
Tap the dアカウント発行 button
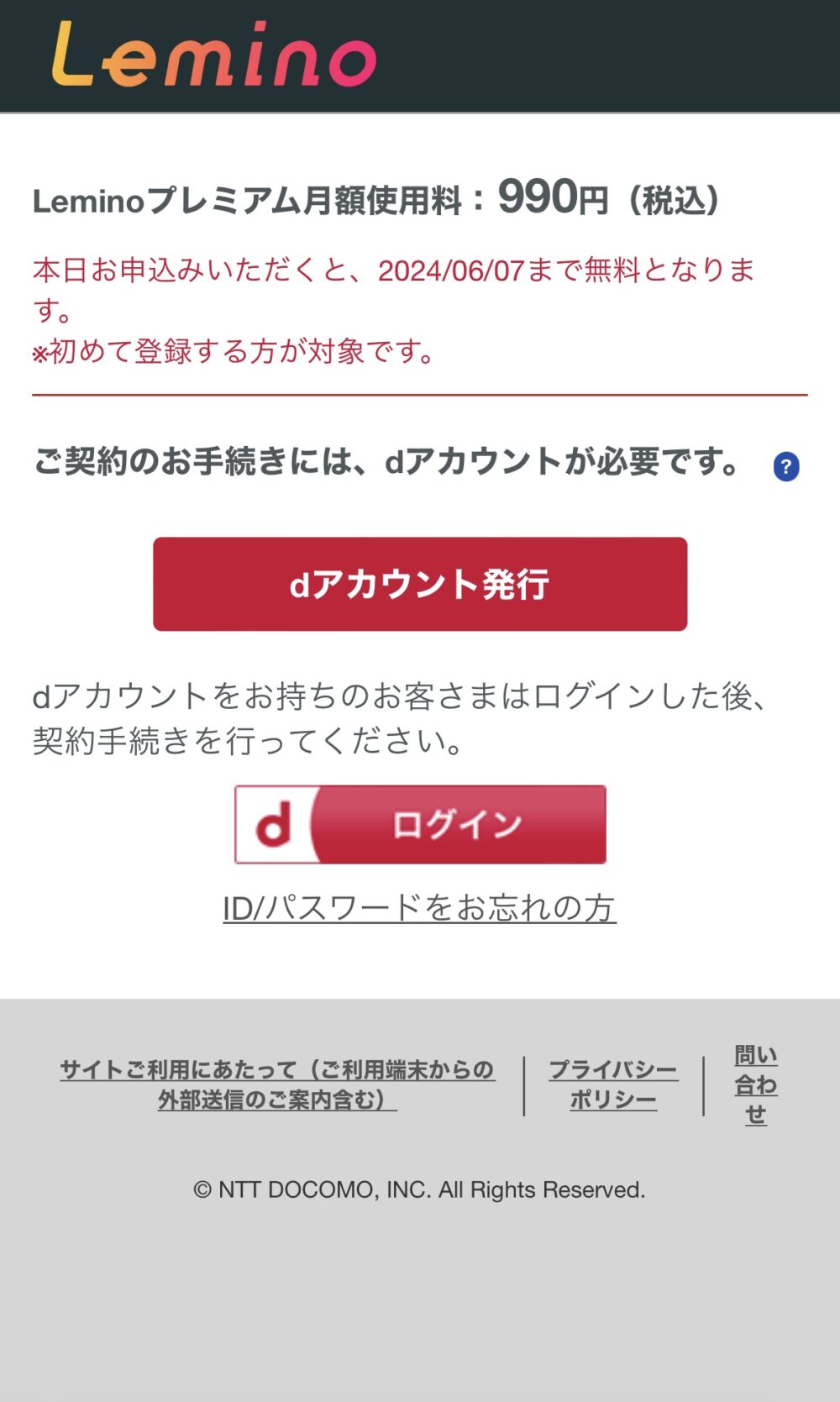coord(420,584)
